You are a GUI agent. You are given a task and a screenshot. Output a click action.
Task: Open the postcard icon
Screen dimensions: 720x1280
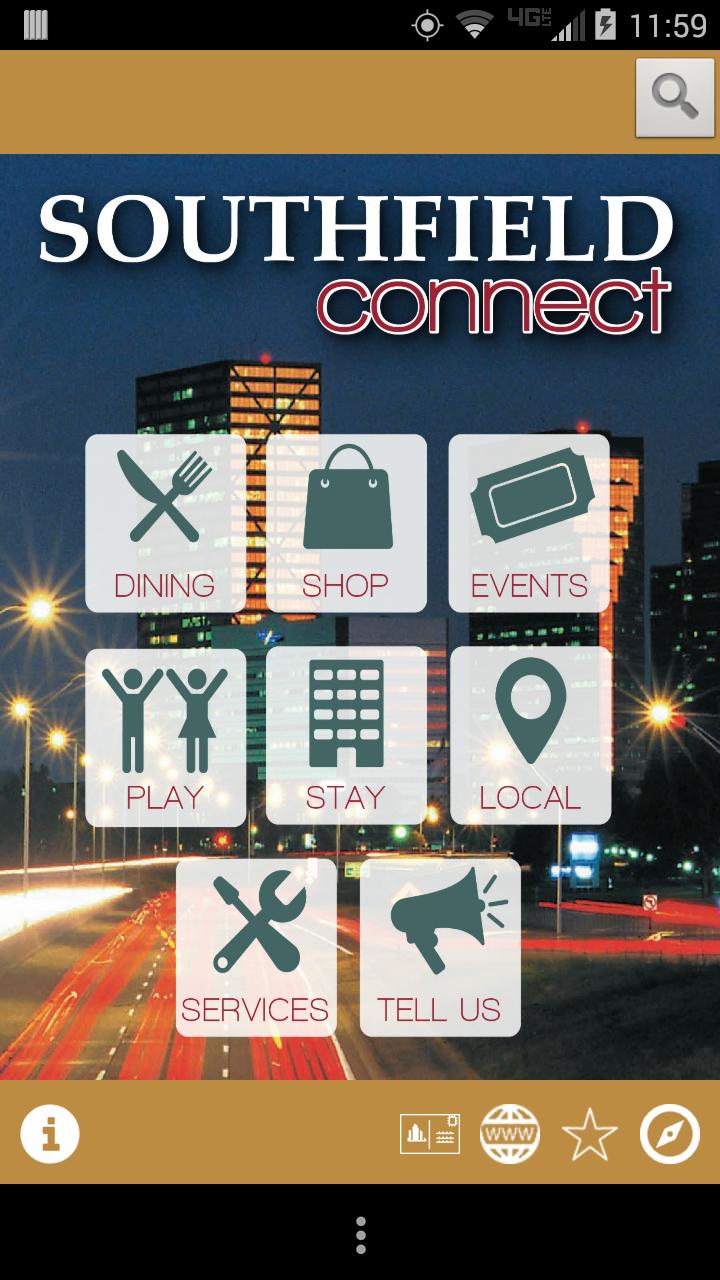(430, 1134)
